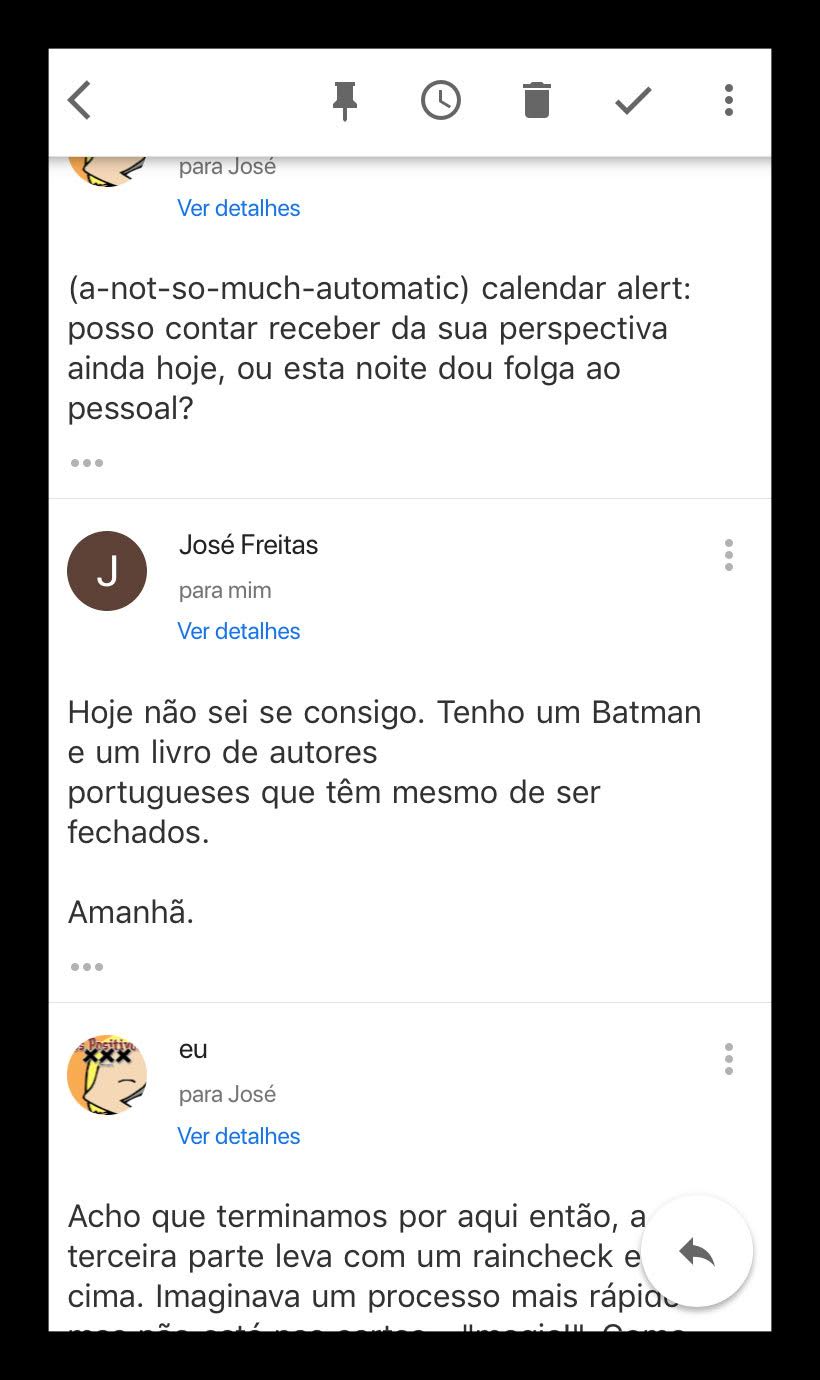View details of the first message to José
This screenshot has height=1380, width=820.
pyautogui.click(x=239, y=208)
